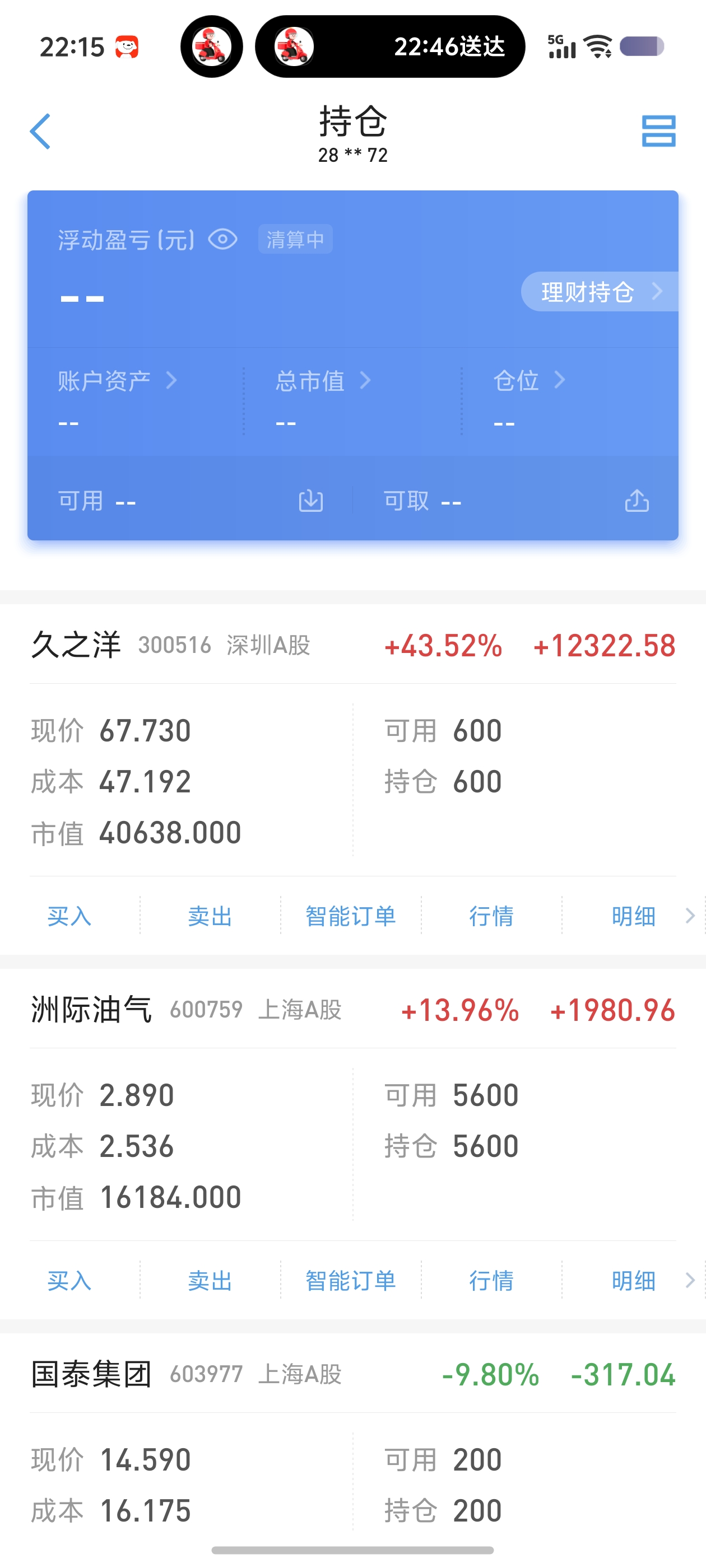The width and height of the screenshot is (706, 1568).
Task: Toggle visibility of 浮动盈亏 amount
Action: tap(222, 240)
